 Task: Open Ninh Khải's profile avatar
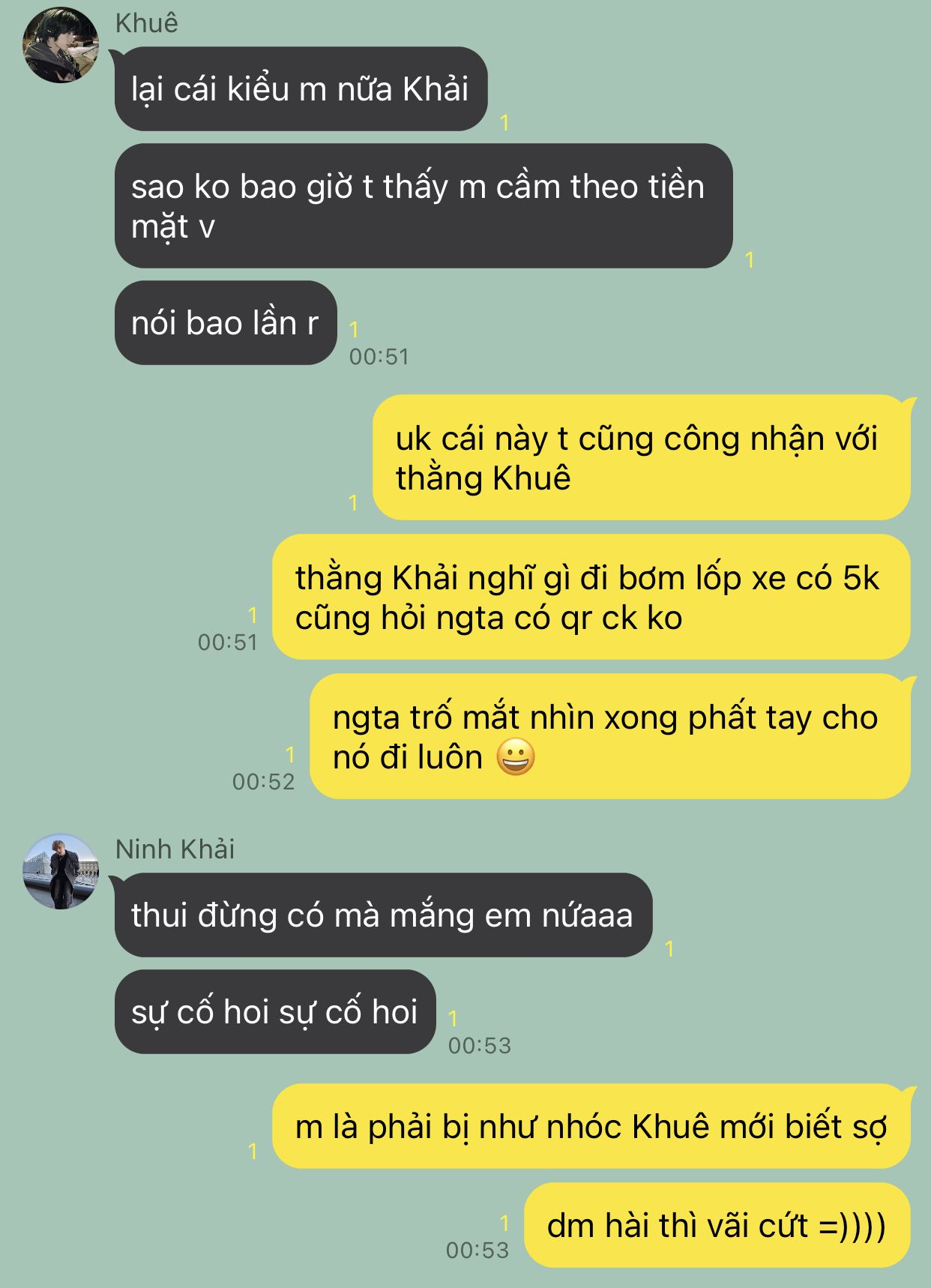click(x=61, y=871)
